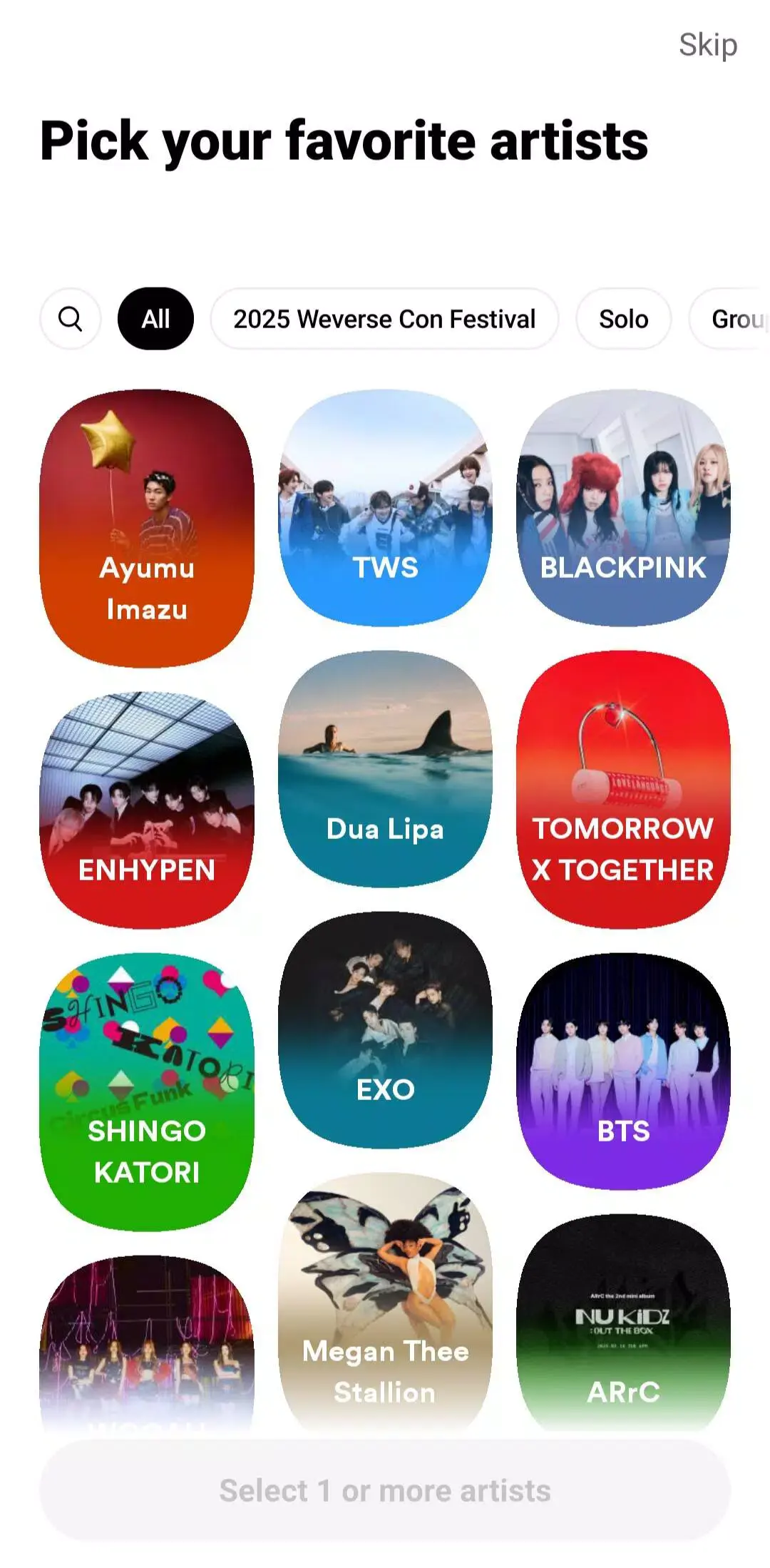Pick Dua Lipa
Image resolution: width=770 pixels, height=1568 pixels.
(x=385, y=769)
